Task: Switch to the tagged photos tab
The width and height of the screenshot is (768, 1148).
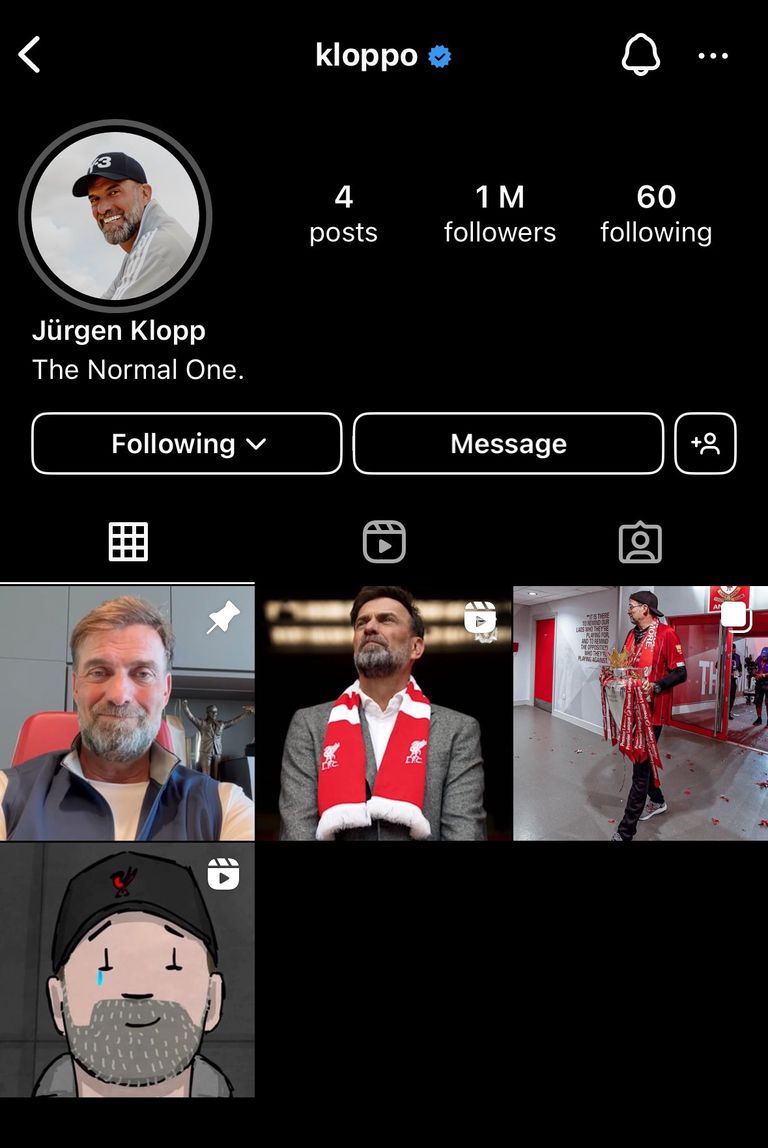Action: [x=640, y=542]
